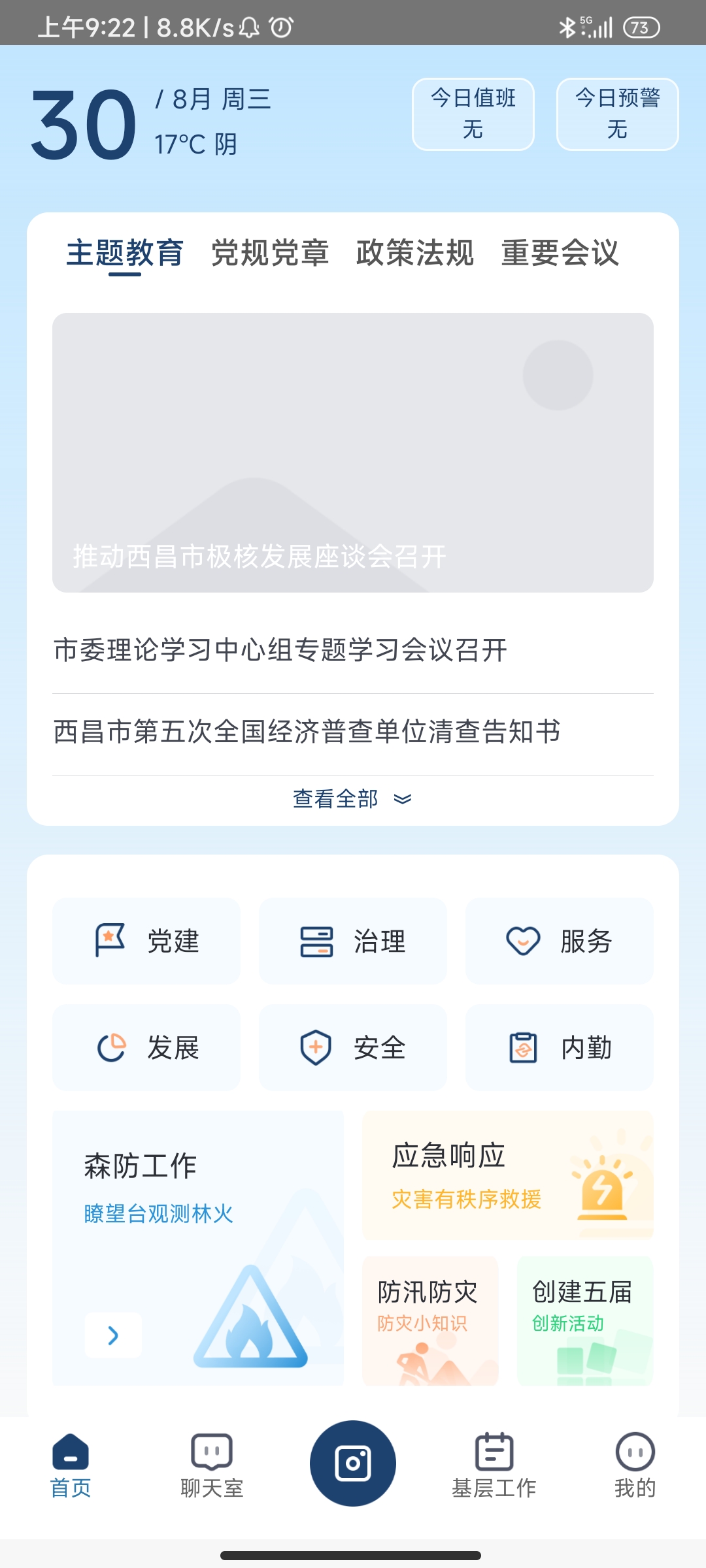
Task: Open the 今日值班 duty card
Action: pyautogui.click(x=473, y=114)
